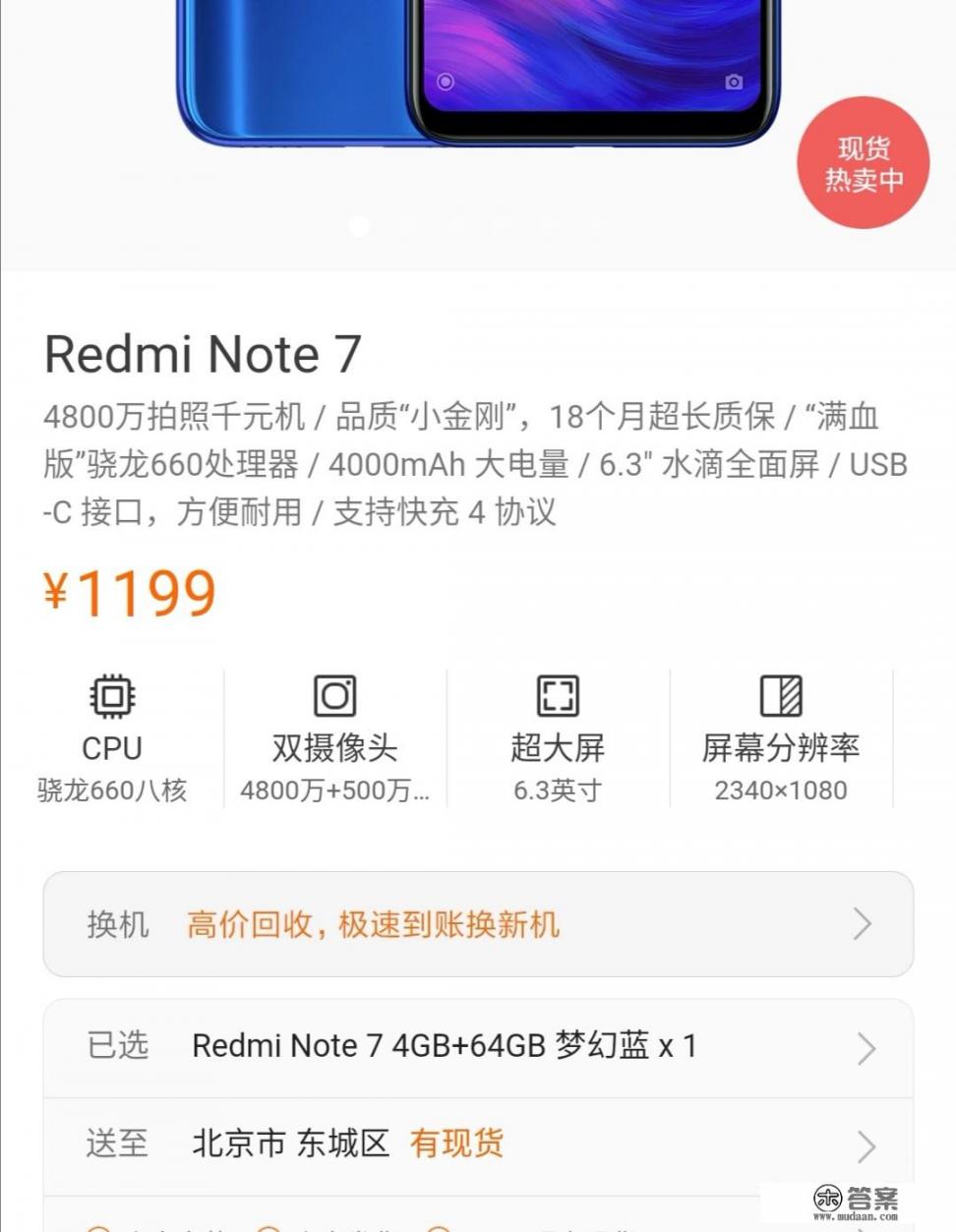Viewport: 956px width, 1232px height.
Task: Tap the 双摄像头 dual camera icon
Action: click(x=334, y=694)
